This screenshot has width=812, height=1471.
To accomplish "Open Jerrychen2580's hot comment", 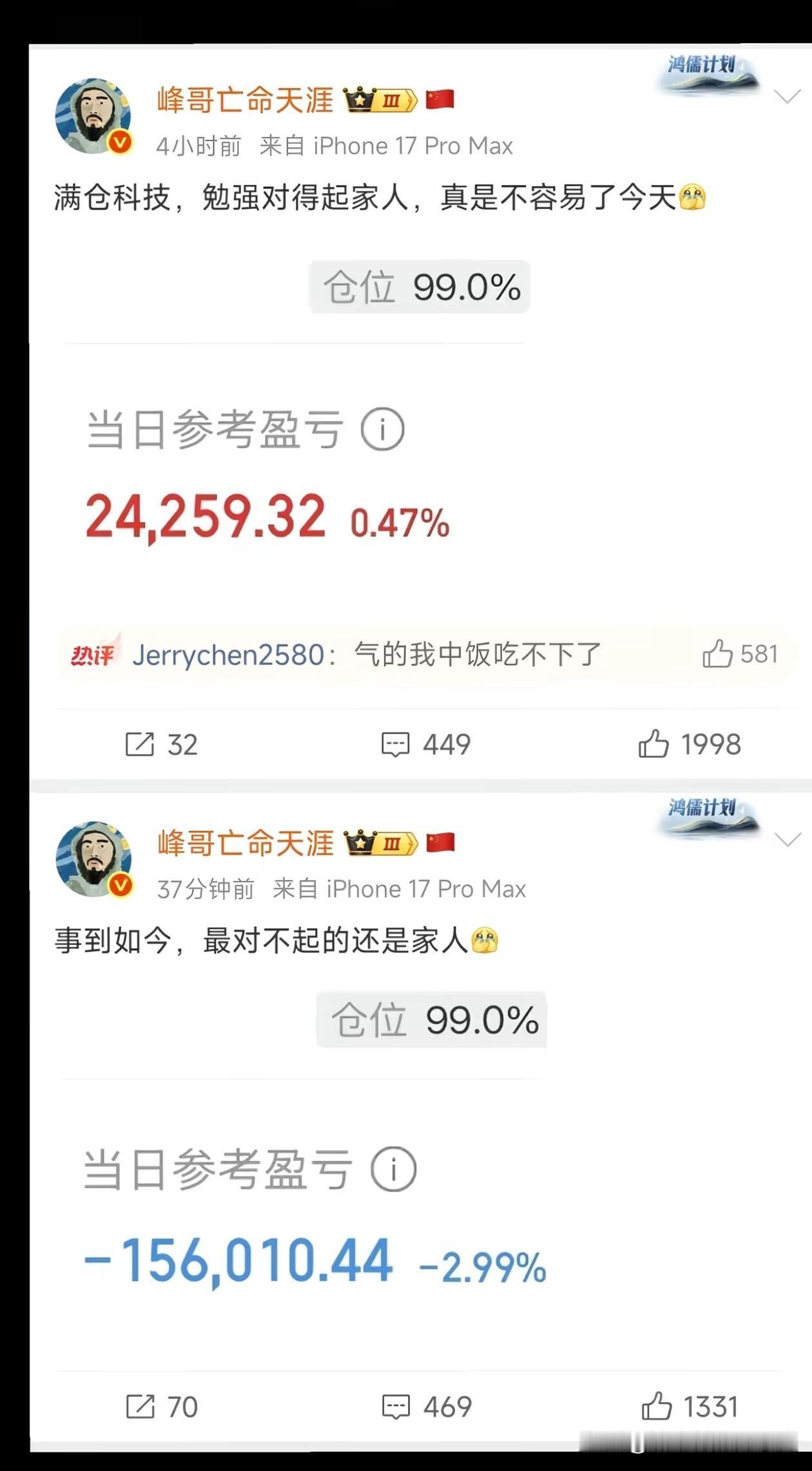I will pyautogui.click(x=367, y=655).
